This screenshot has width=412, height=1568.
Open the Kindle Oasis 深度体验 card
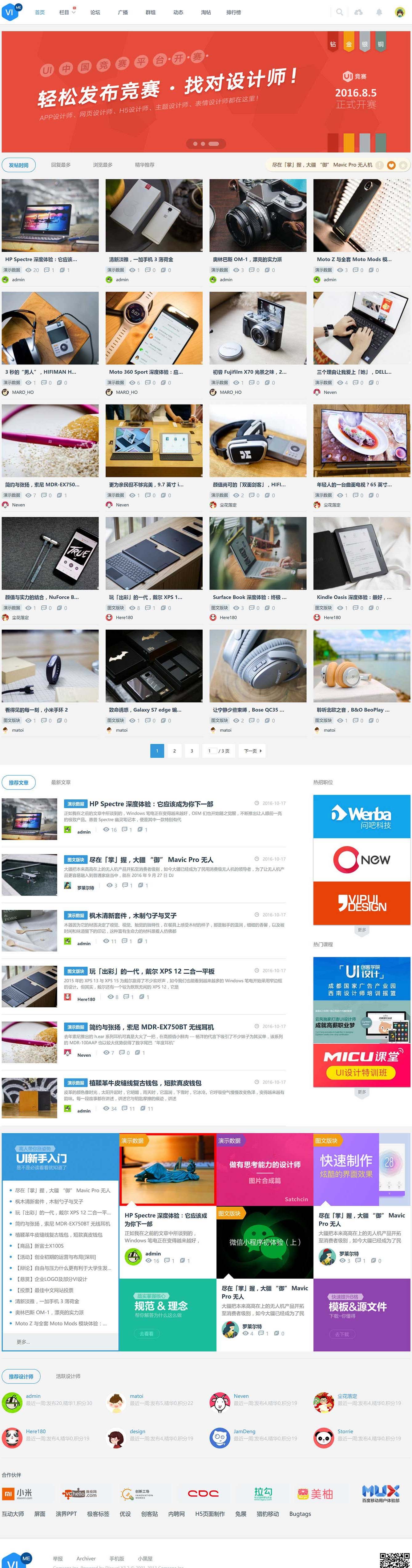point(362,554)
